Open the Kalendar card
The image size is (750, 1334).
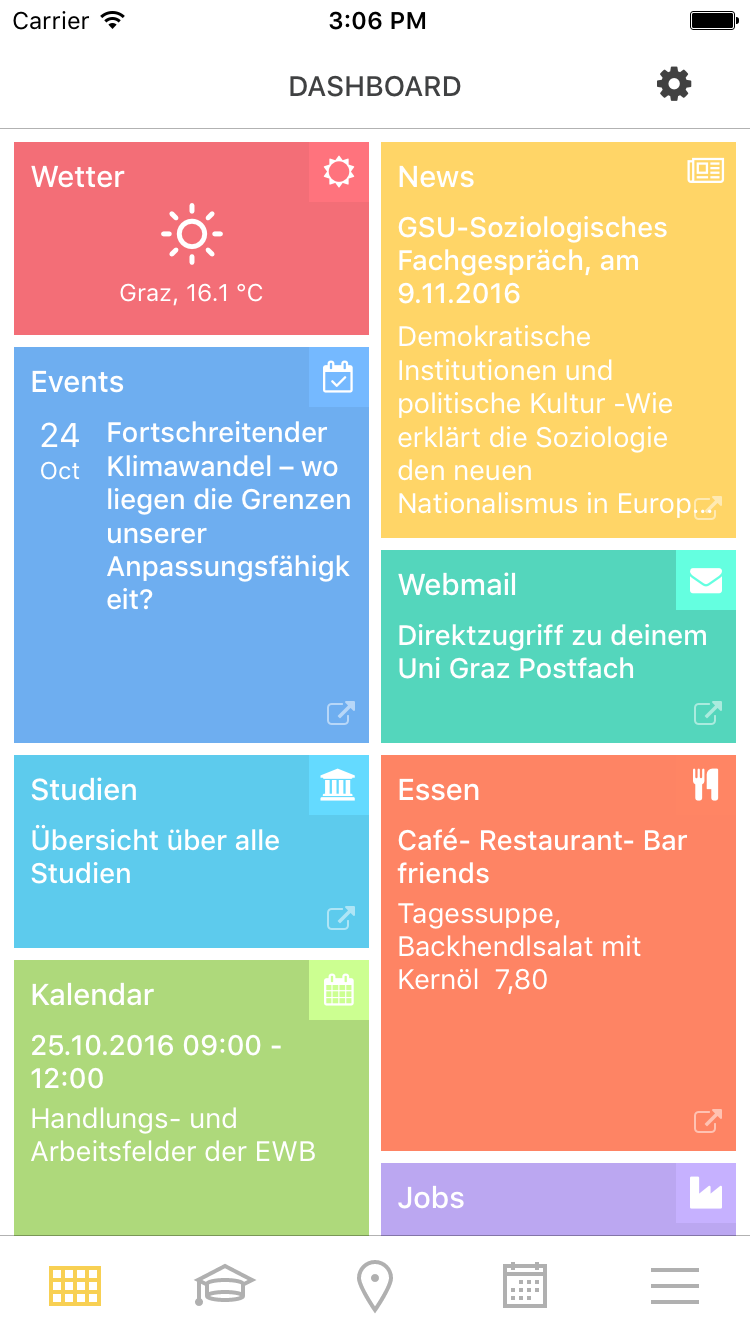pos(191,1096)
